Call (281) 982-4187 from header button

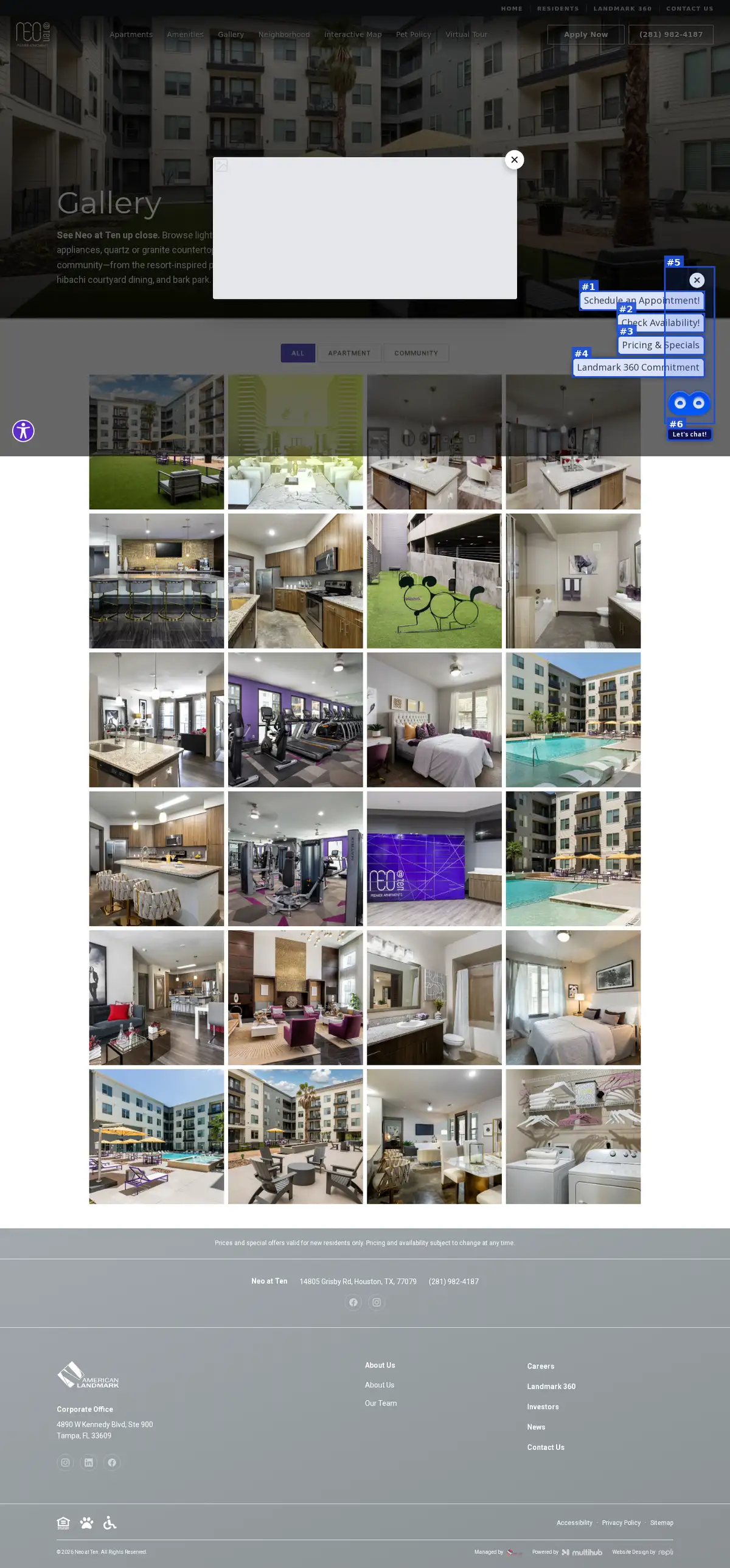(671, 35)
